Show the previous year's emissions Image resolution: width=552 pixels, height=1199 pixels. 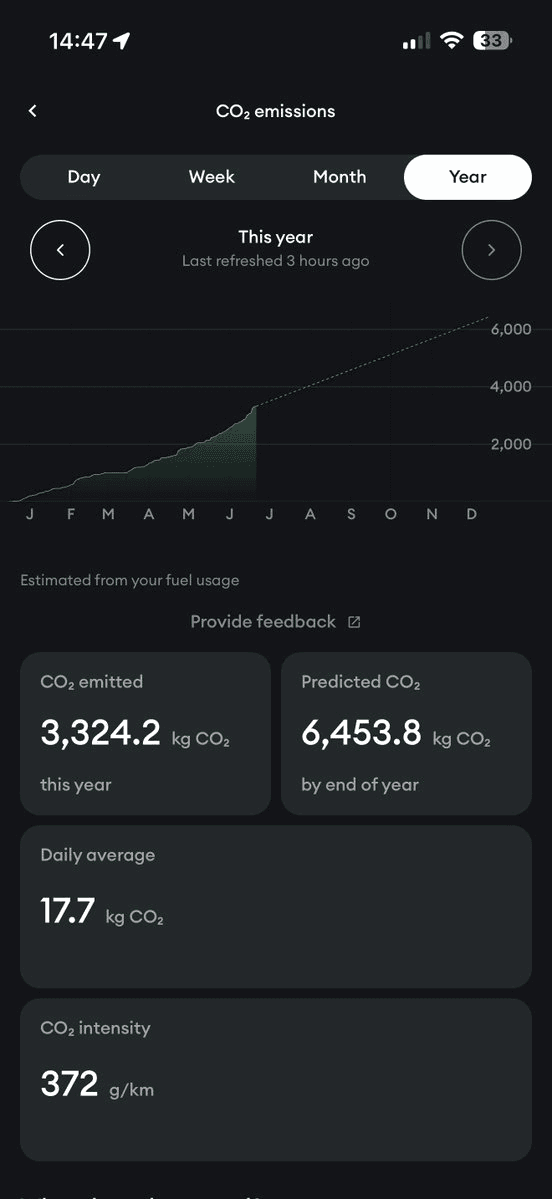(x=60, y=250)
